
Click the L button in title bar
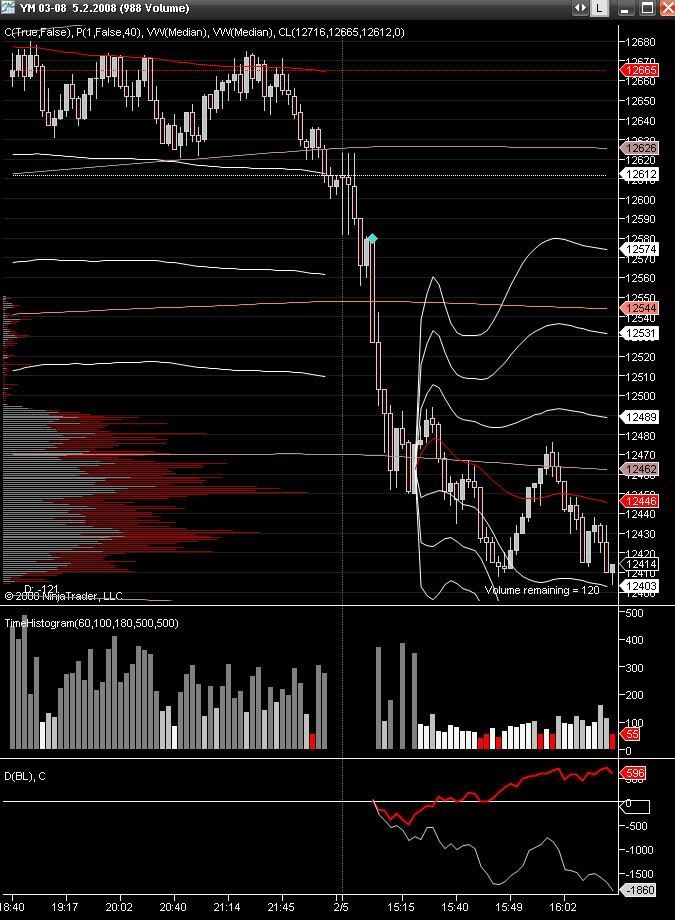[598, 8]
